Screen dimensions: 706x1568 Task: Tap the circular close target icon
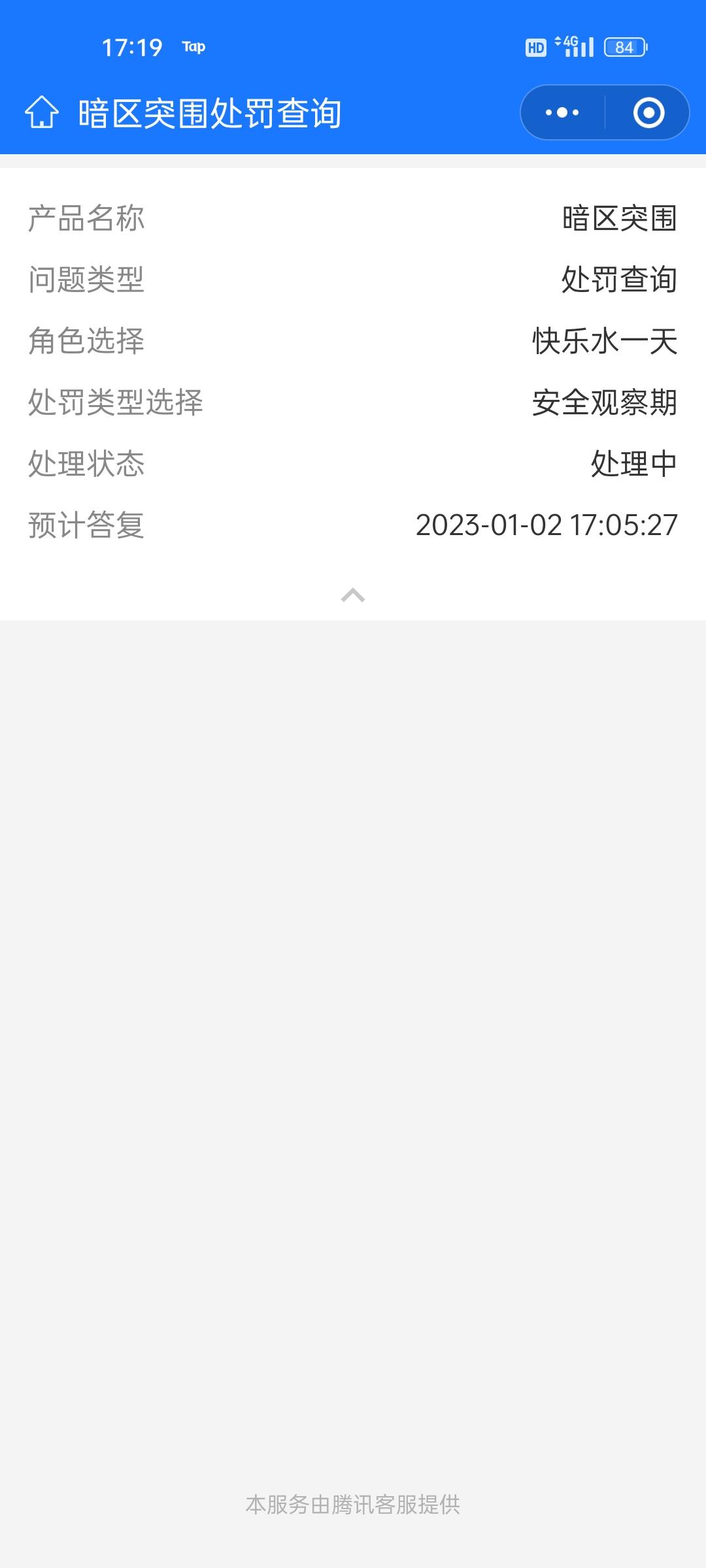point(649,112)
